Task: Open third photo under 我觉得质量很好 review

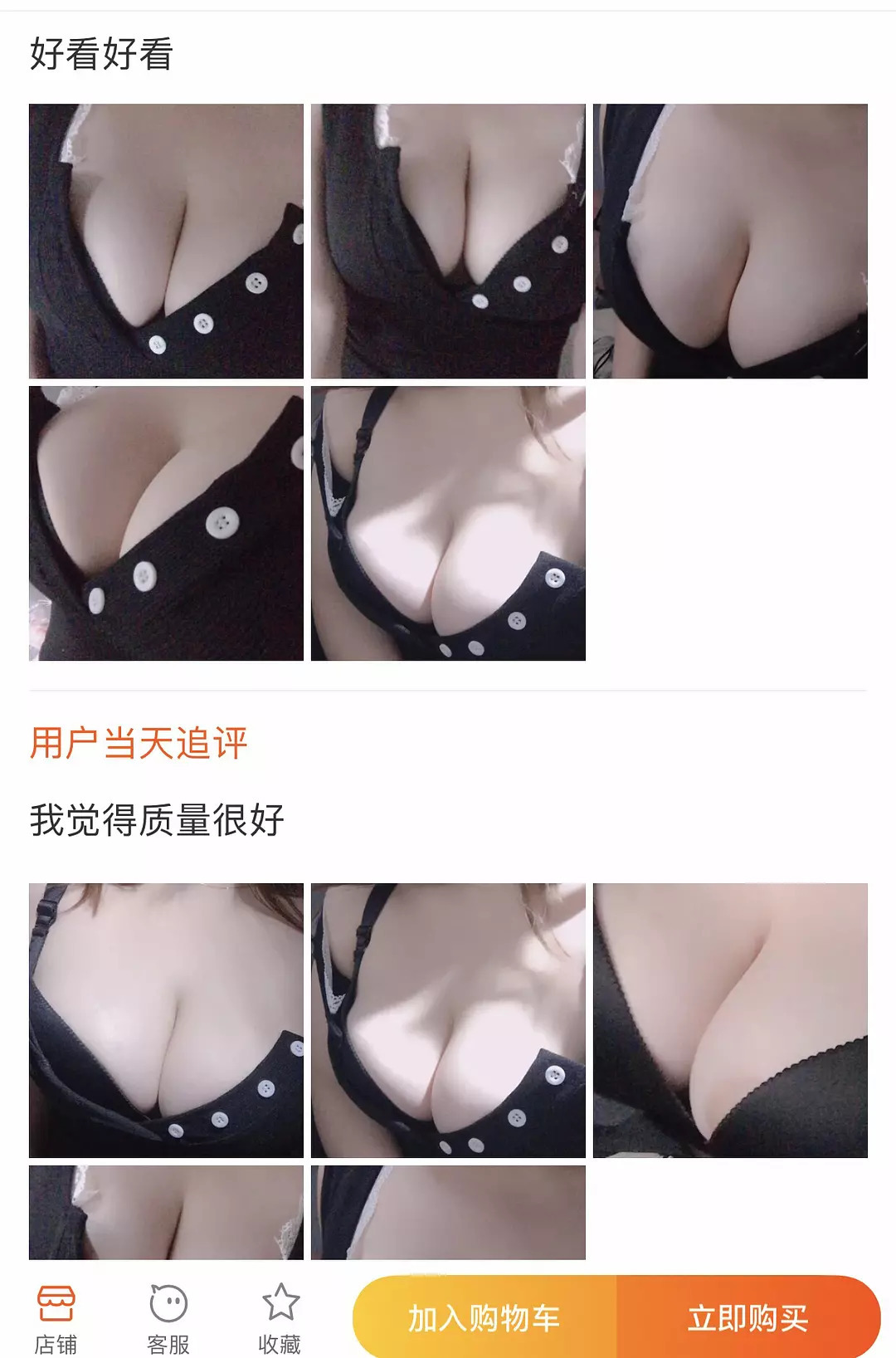Action: pos(730,1020)
